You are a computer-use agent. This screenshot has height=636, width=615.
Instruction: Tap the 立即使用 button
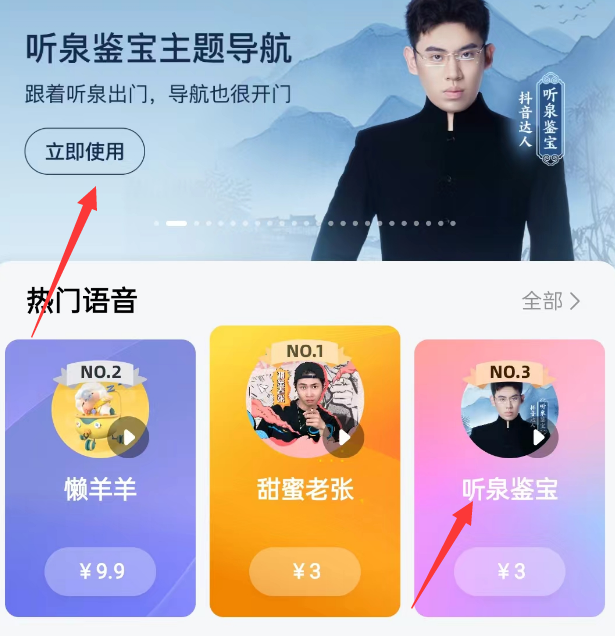(85, 152)
